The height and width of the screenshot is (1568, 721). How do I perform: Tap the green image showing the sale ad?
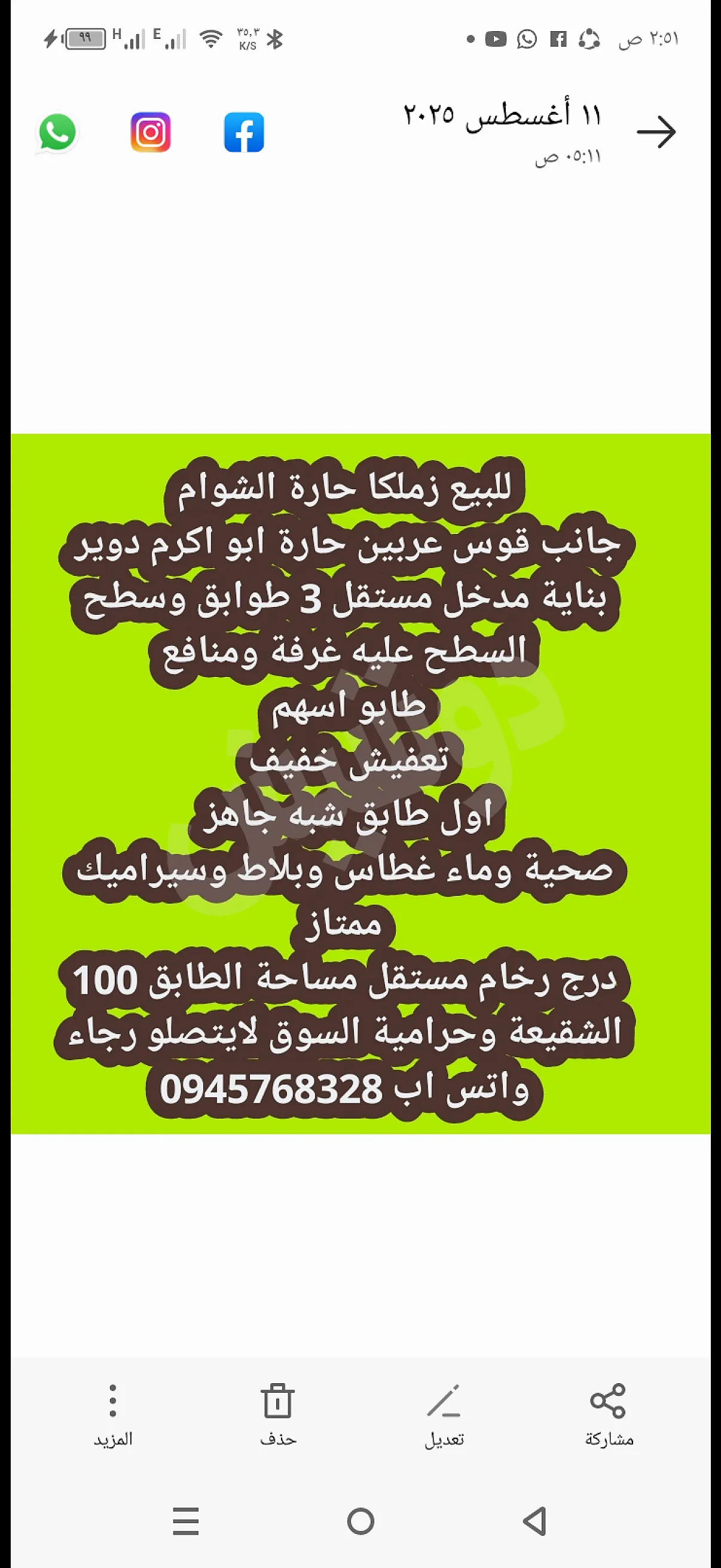(360, 791)
